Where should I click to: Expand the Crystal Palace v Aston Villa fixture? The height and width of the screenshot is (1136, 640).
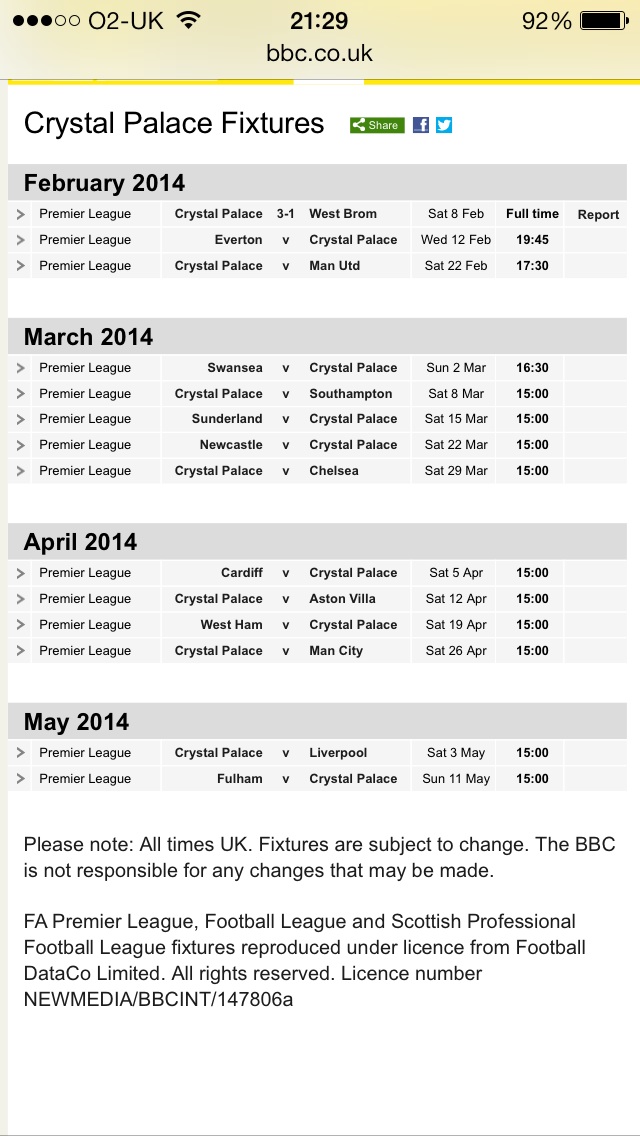[x=20, y=599]
